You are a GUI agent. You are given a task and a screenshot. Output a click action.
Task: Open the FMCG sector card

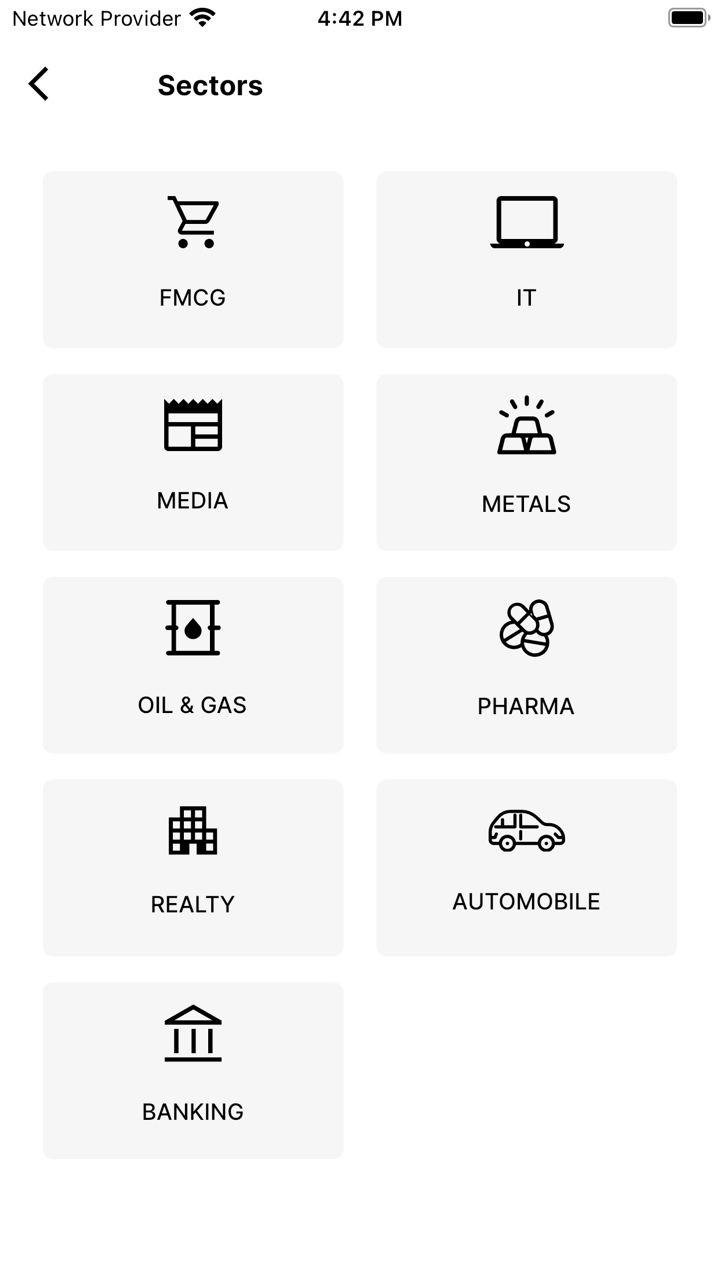[x=193, y=259]
